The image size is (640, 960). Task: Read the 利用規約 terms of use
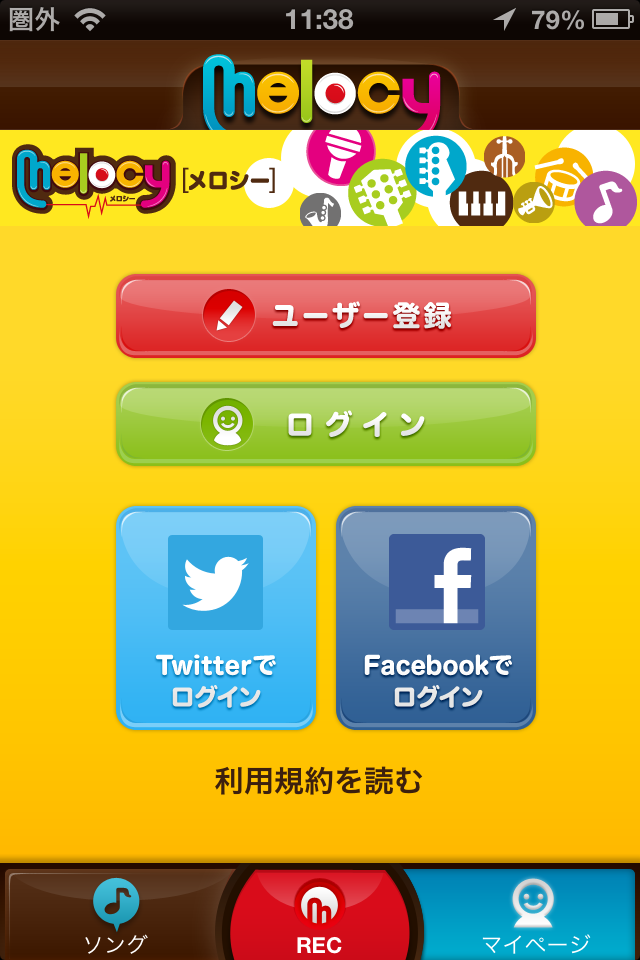(x=319, y=781)
